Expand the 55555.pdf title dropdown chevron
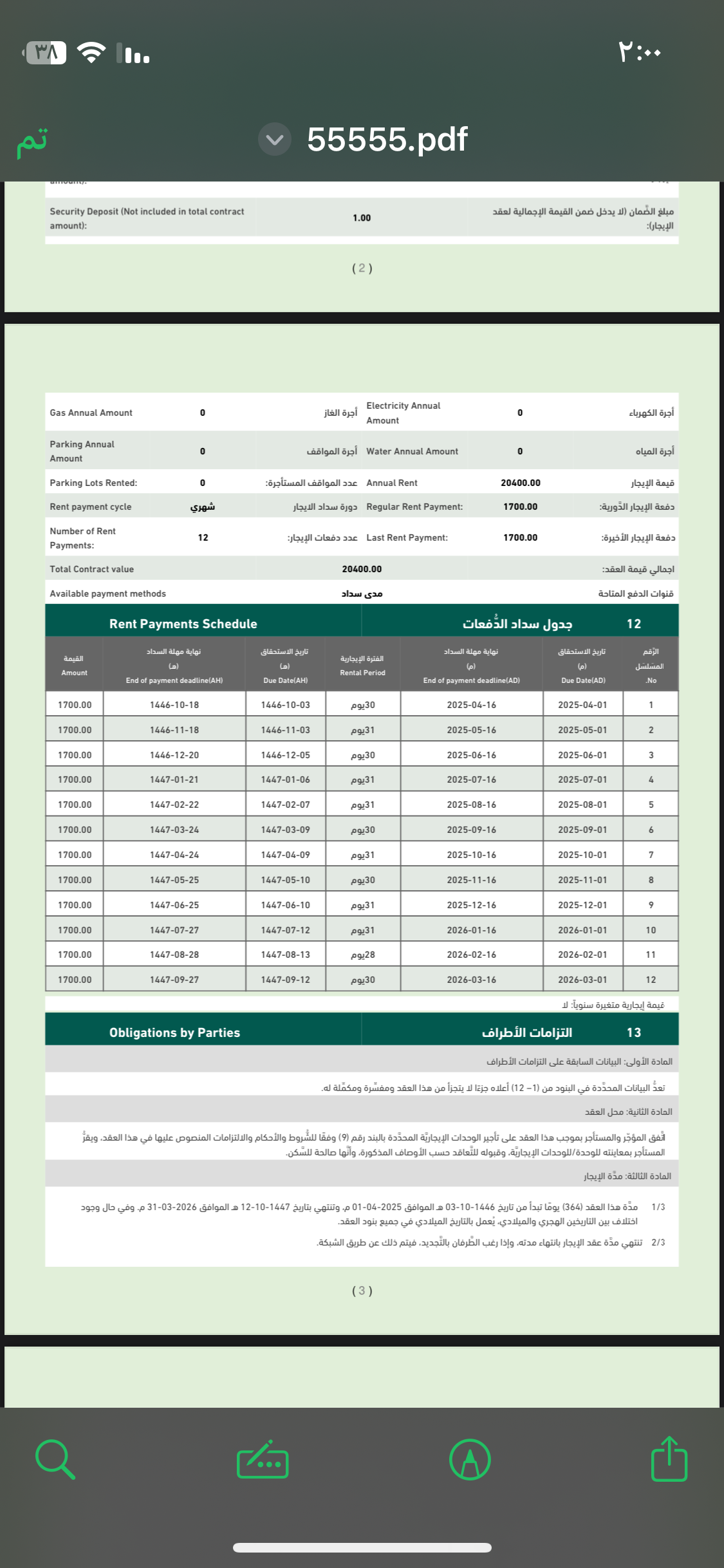This screenshot has height=1568, width=724. [x=275, y=139]
